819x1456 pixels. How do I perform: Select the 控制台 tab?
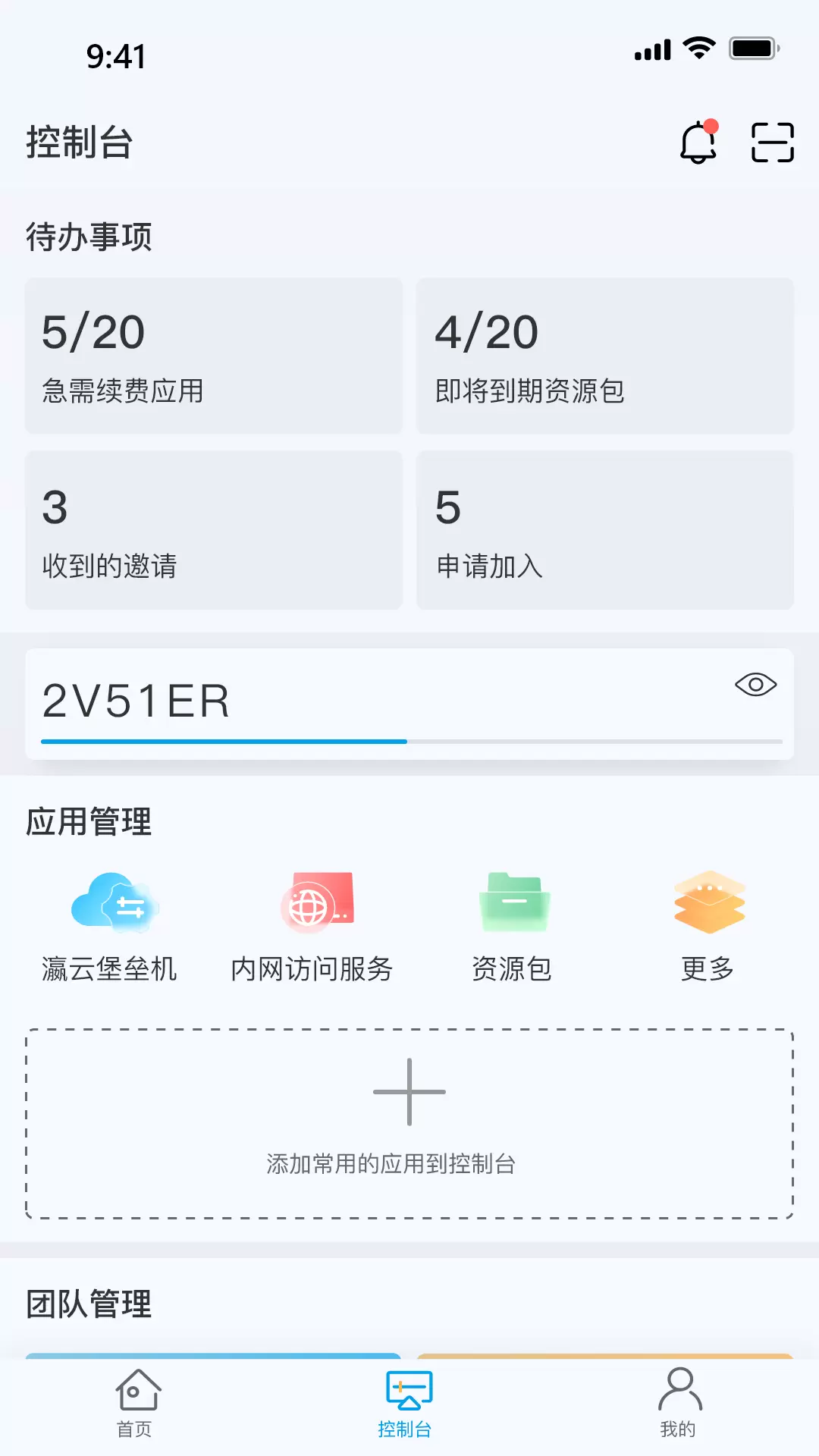coord(408,1404)
